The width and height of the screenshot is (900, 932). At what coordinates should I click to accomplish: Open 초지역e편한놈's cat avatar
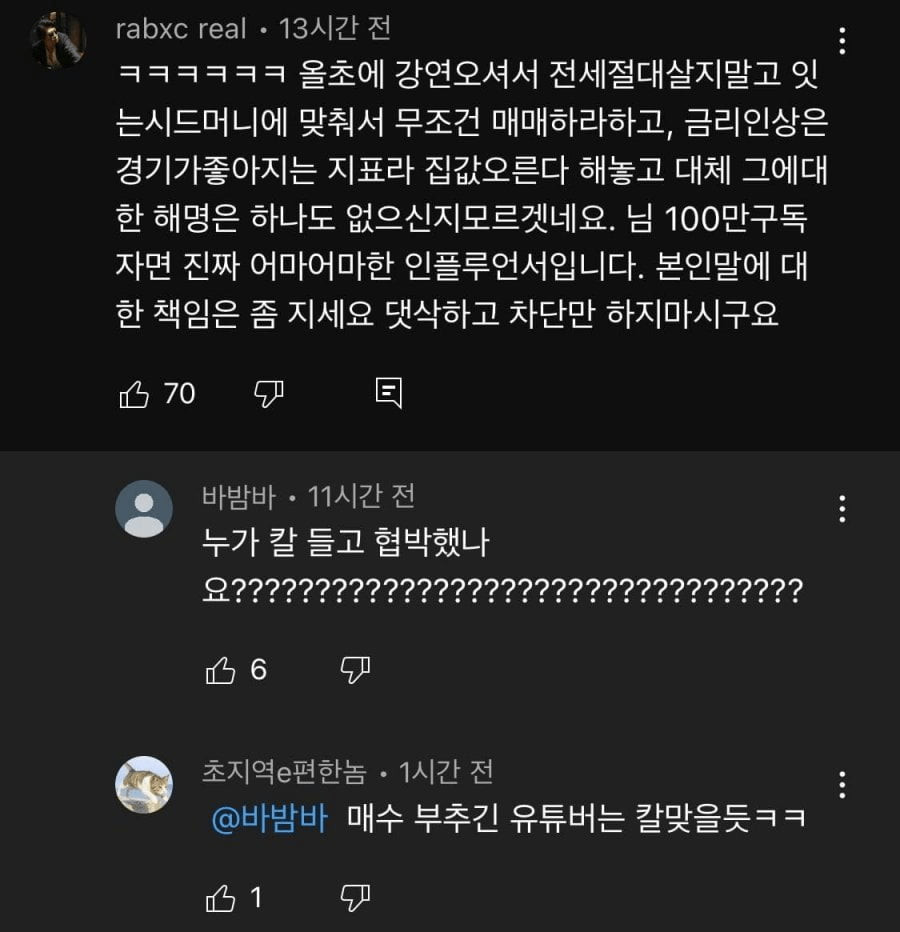[144, 784]
